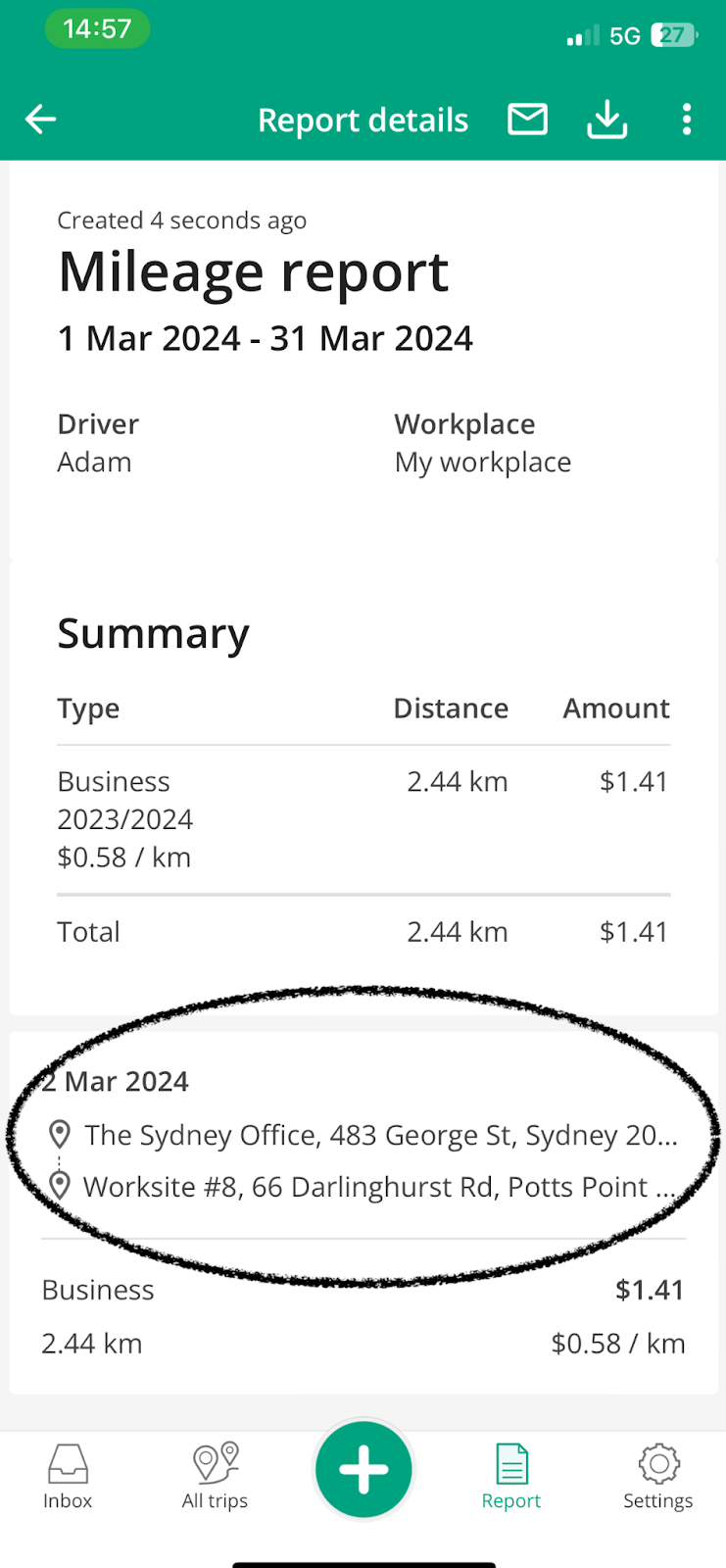This screenshot has height=1568, width=726.
Task: Download the mileage report
Action: (606, 120)
